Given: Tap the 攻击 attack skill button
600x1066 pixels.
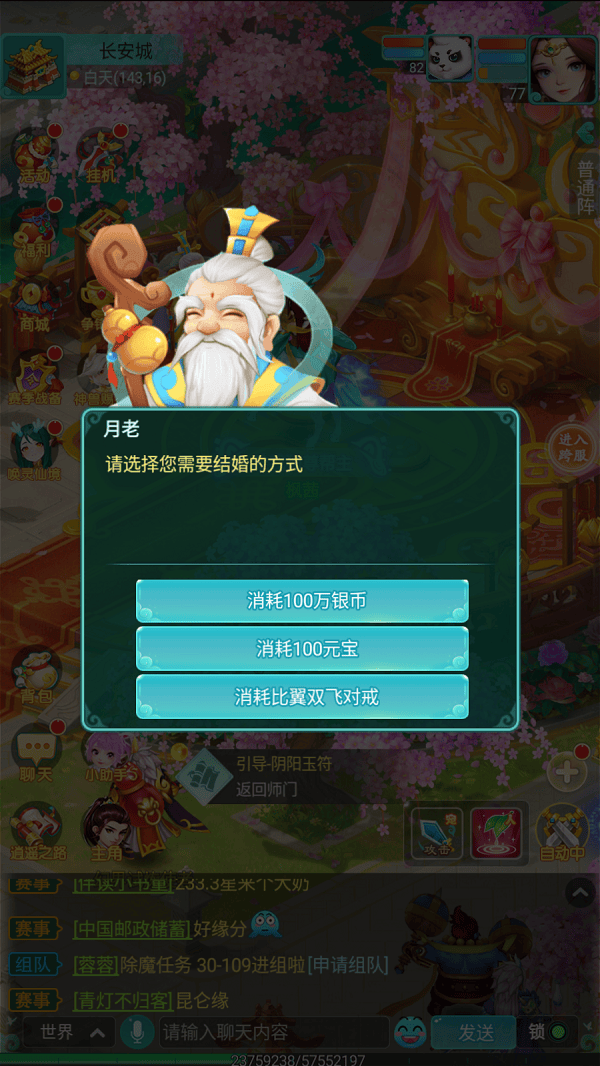Looking at the screenshot, I should [437, 833].
